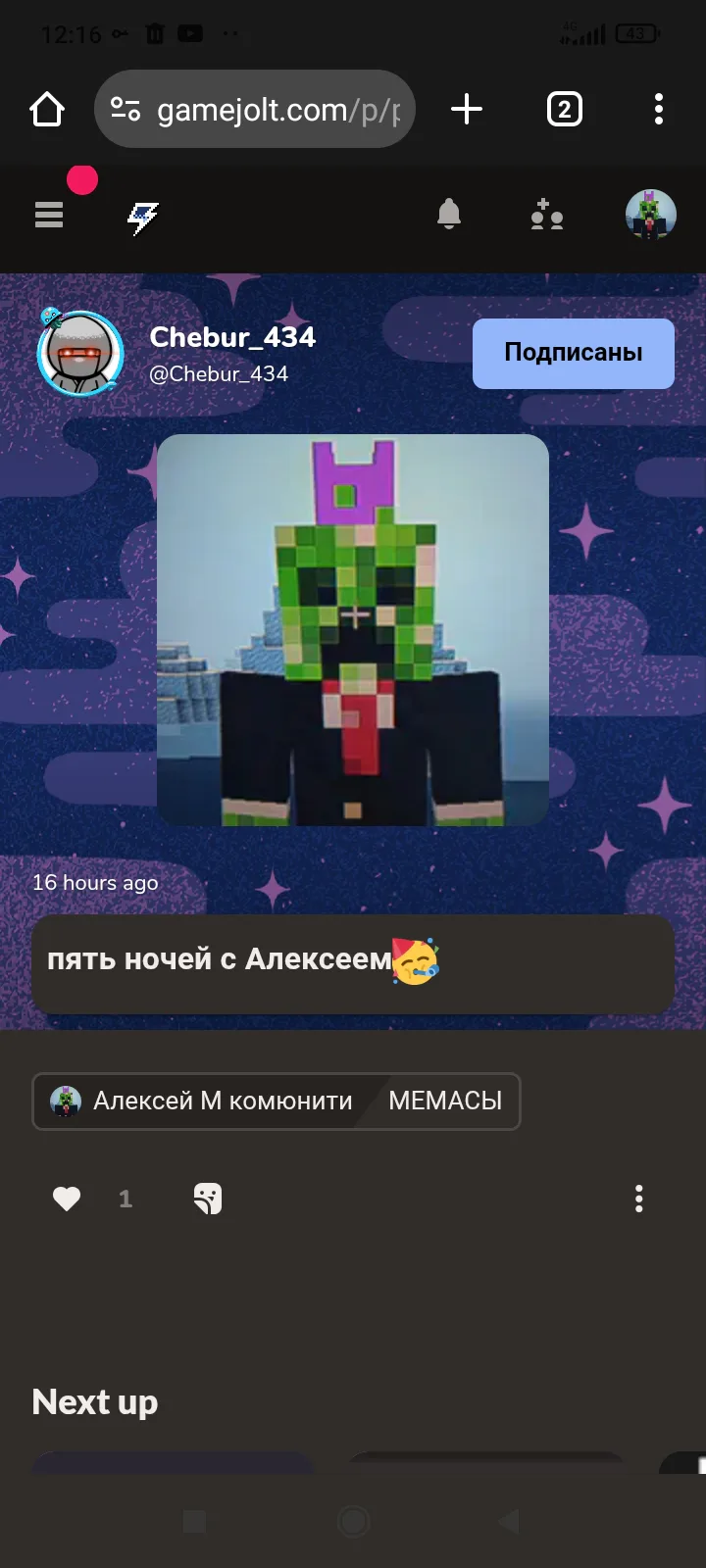Open the МЕМАСЫ channel
Screen dimensions: 706x1568
pyautogui.click(x=445, y=1102)
